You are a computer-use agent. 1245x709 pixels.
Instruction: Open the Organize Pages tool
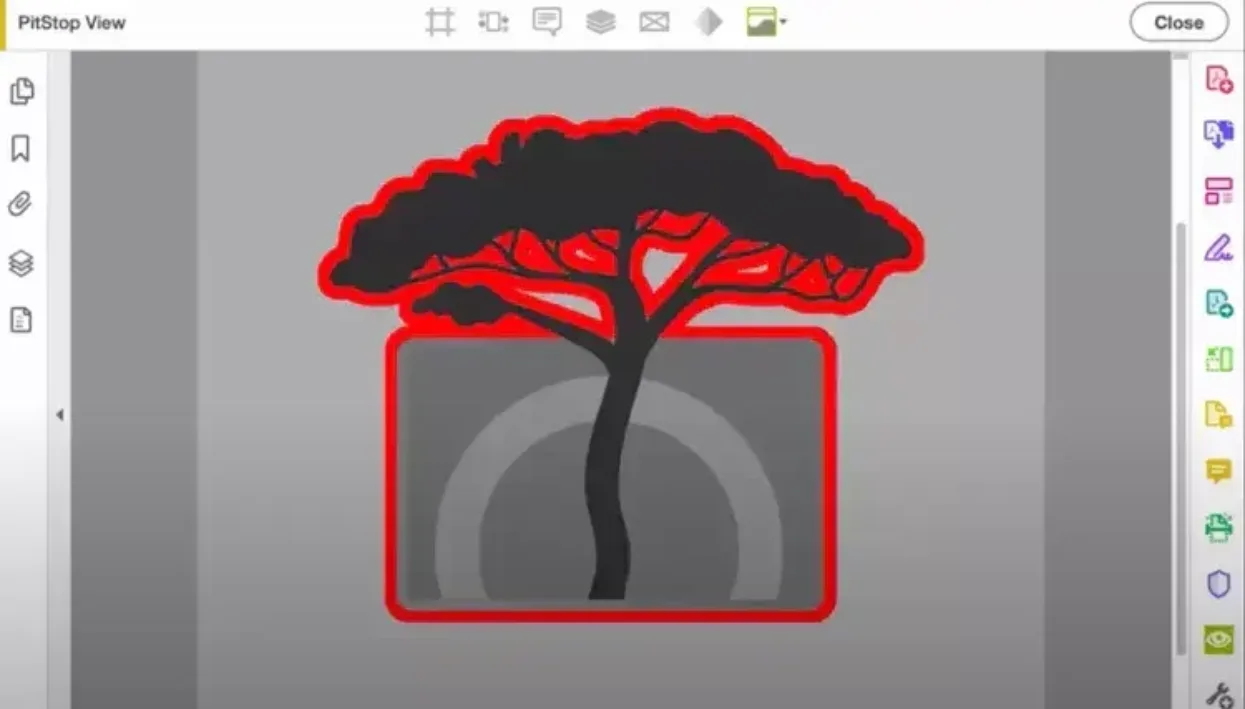pyautogui.click(x=1218, y=191)
